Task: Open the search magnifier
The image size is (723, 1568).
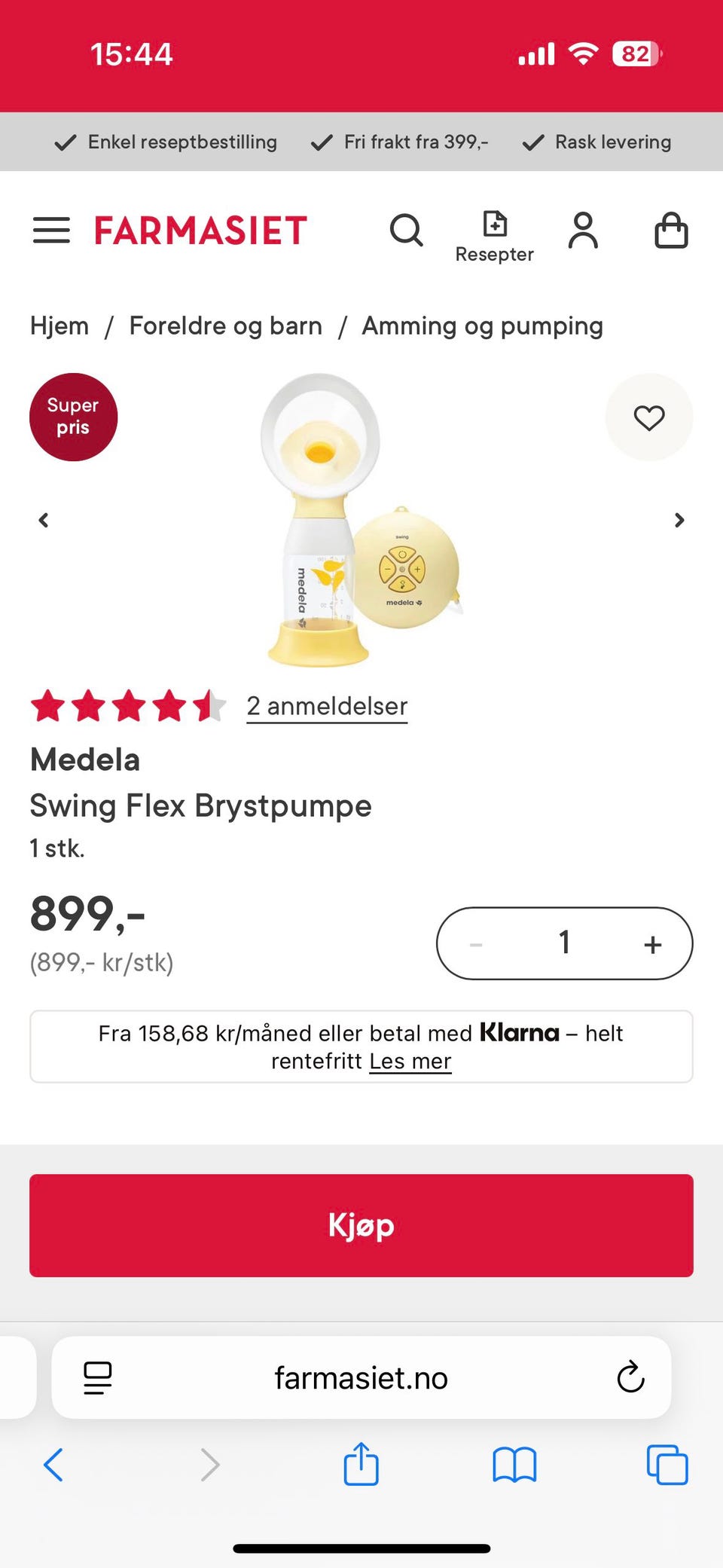Action: click(x=406, y=230)
